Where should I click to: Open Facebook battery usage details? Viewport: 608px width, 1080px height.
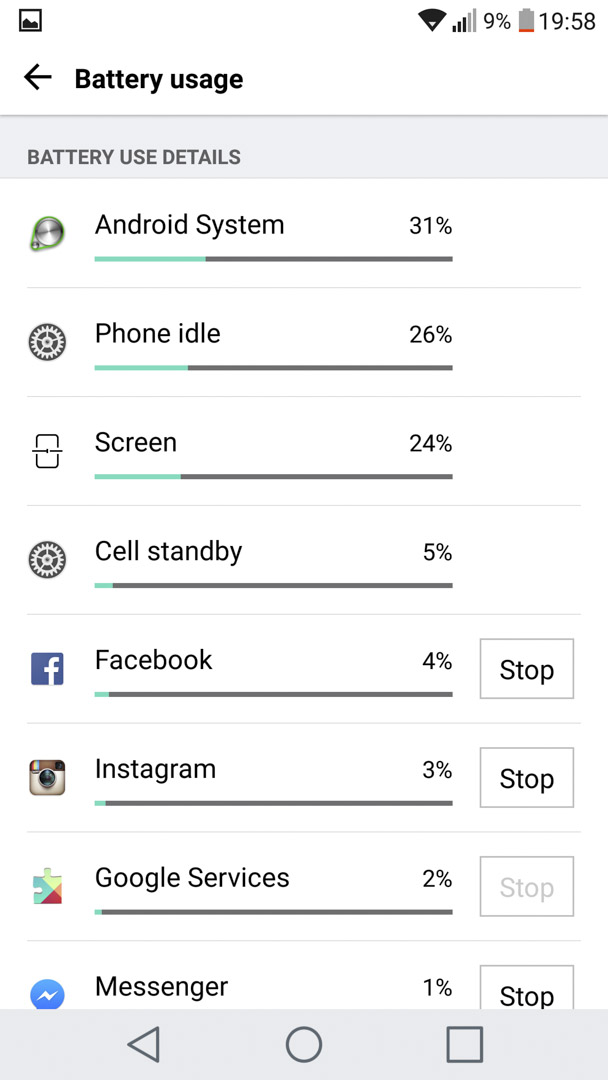click(240, 669)
